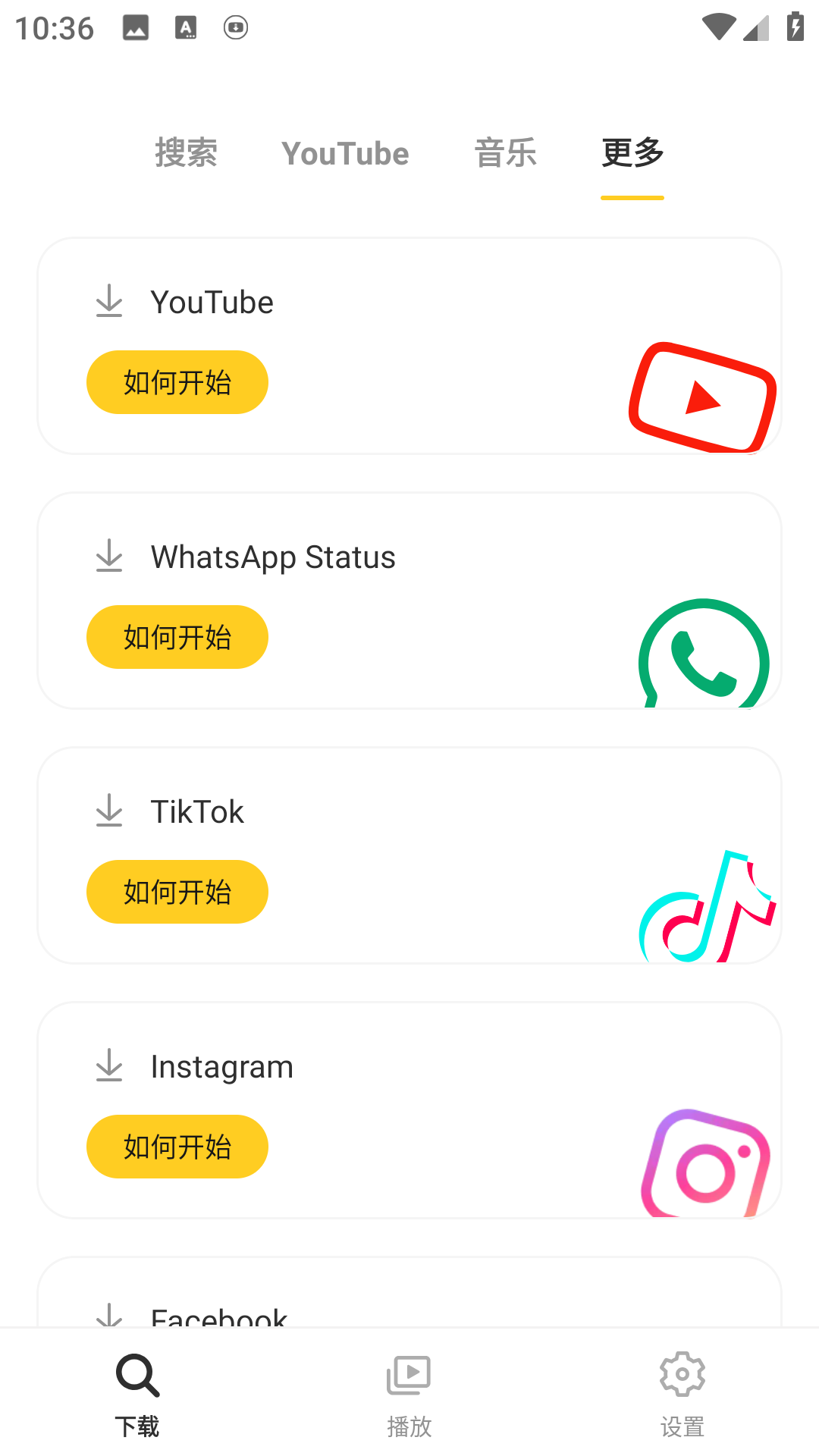Switch to the YouTube top tab
This screenshot has height=1456, width=819.
point(345,153)
